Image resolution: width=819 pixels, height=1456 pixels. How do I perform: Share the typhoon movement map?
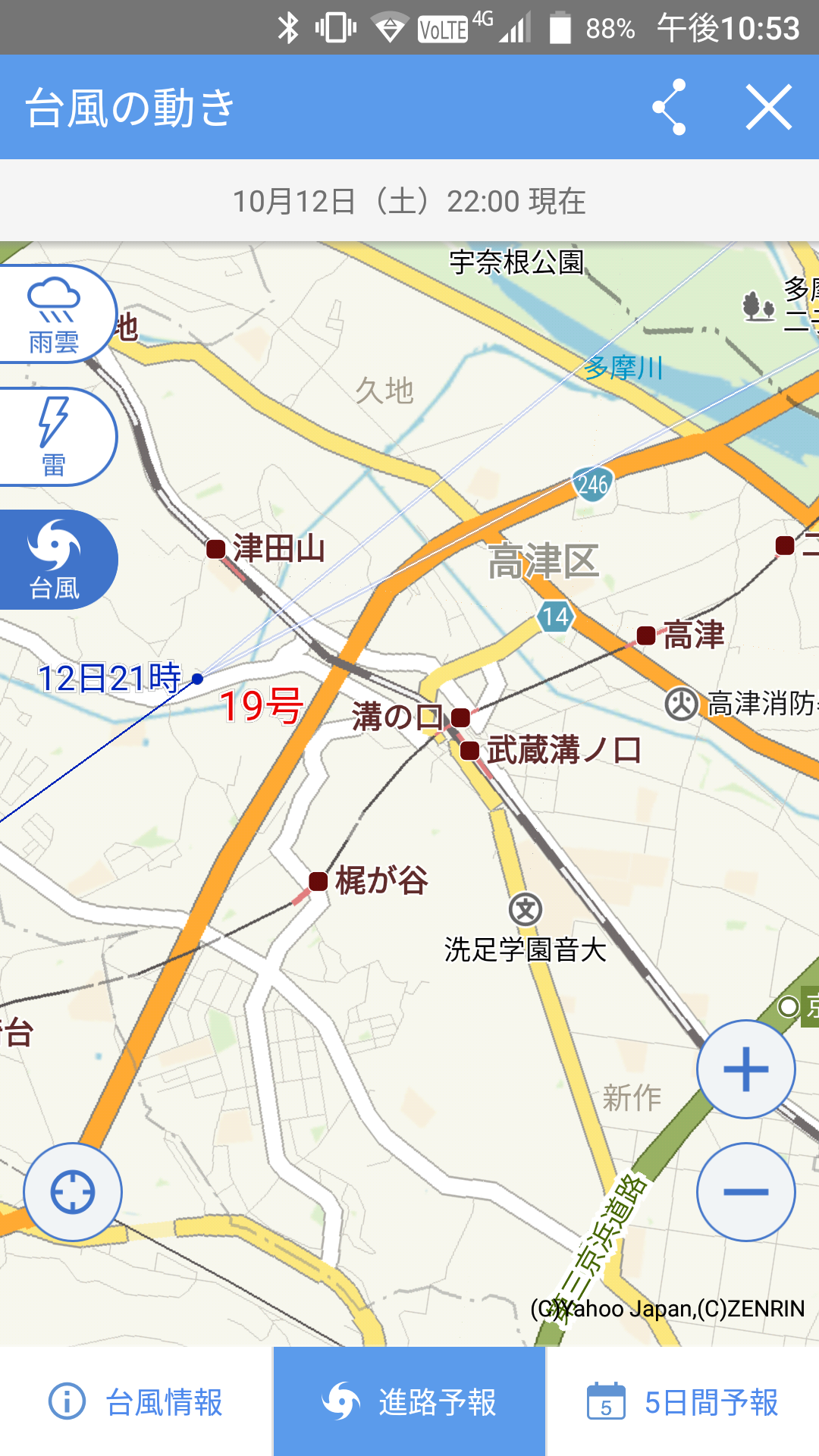pos(670,108)
